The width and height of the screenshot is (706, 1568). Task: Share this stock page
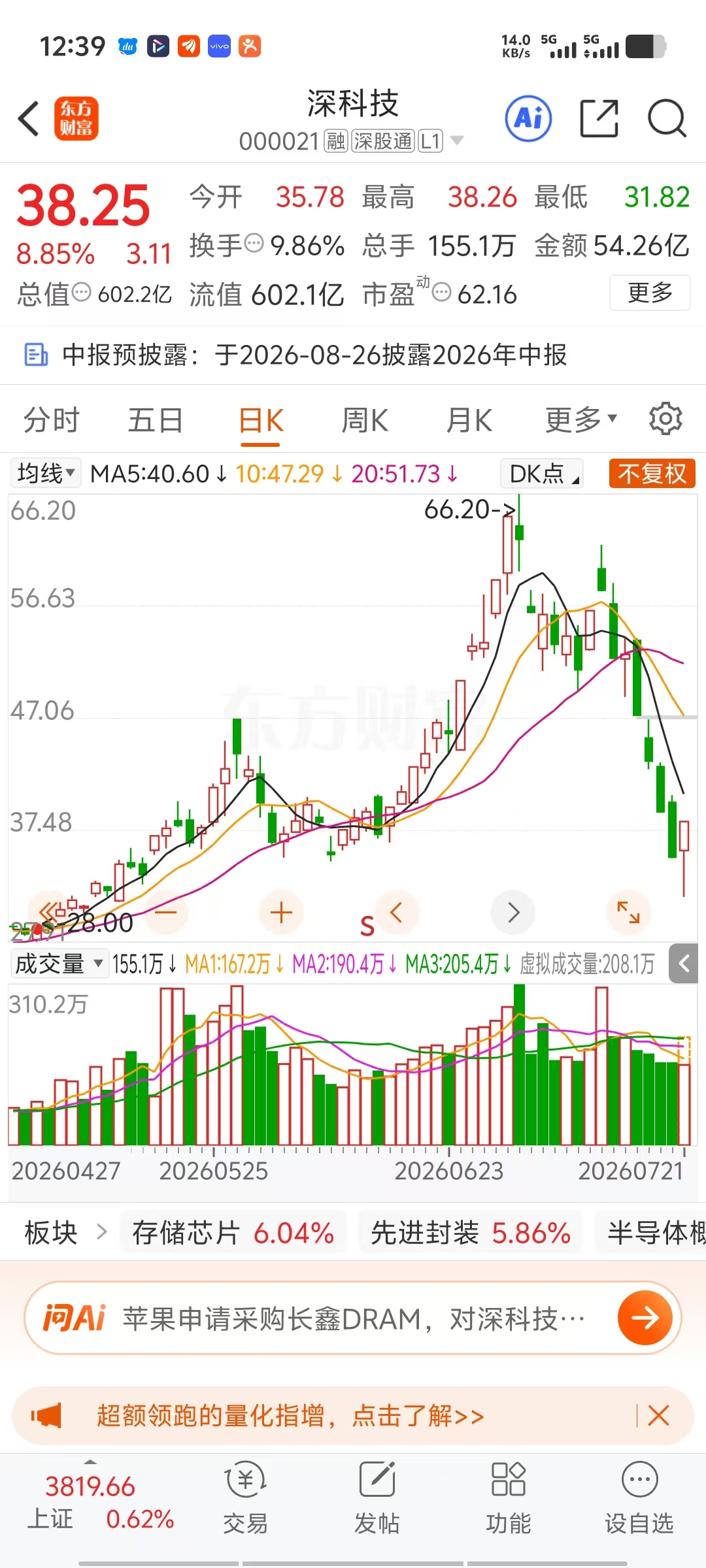(x=599, y=118)
